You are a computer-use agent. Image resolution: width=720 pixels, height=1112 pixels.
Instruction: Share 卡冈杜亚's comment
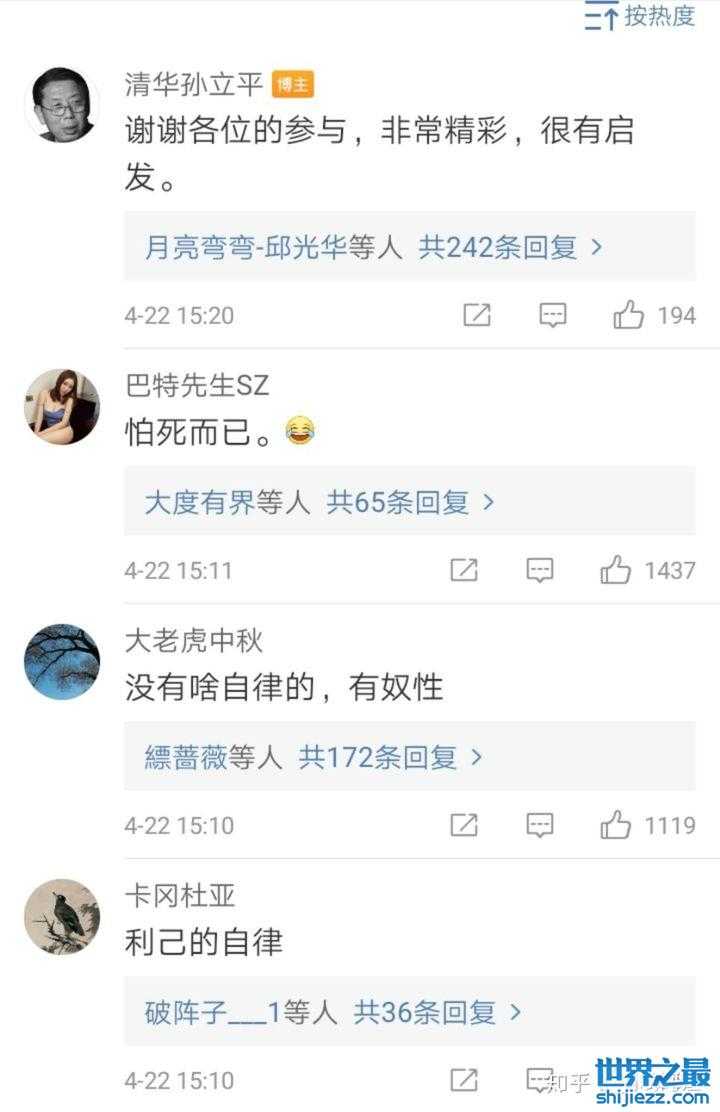pos(464,1081)
